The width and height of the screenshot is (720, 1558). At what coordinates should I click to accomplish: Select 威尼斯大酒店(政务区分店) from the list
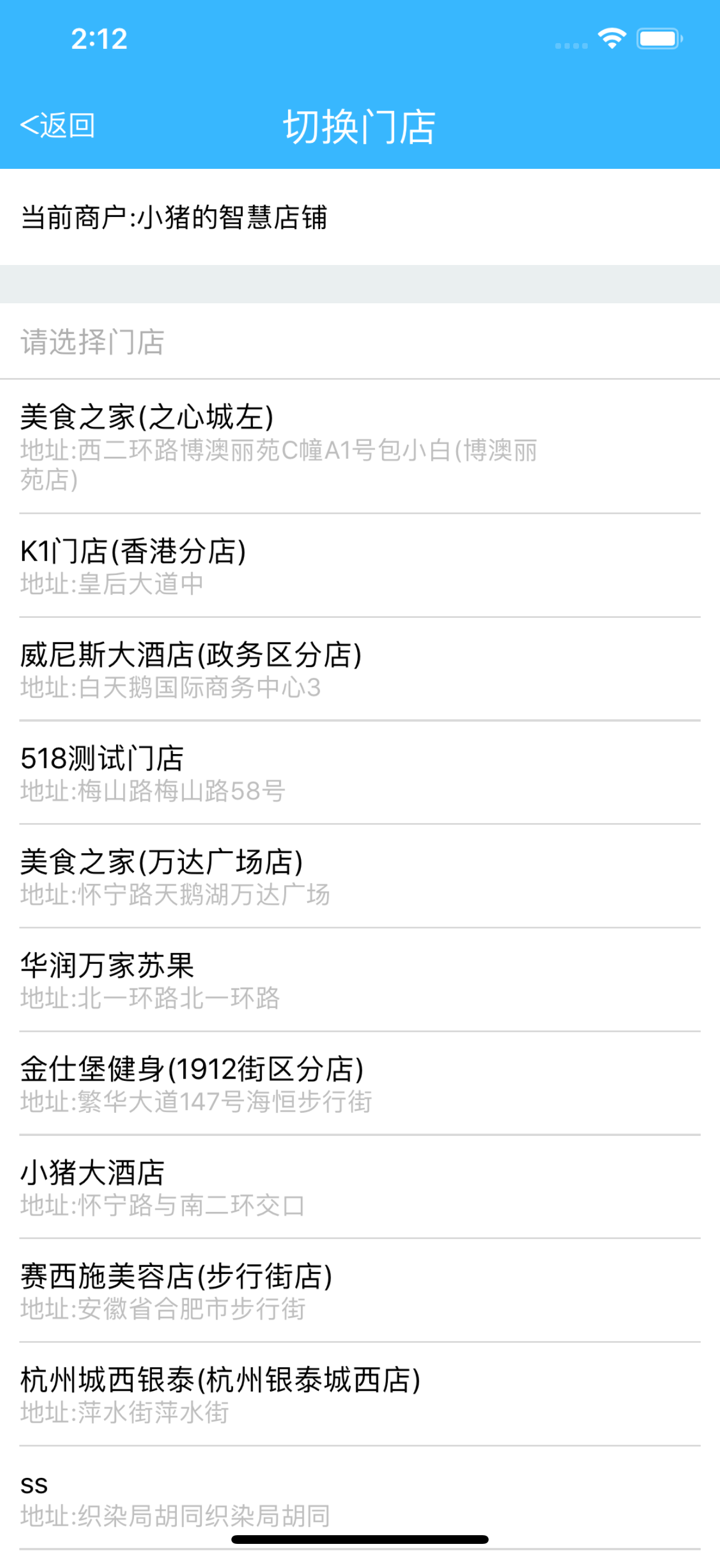click(360, 668)
